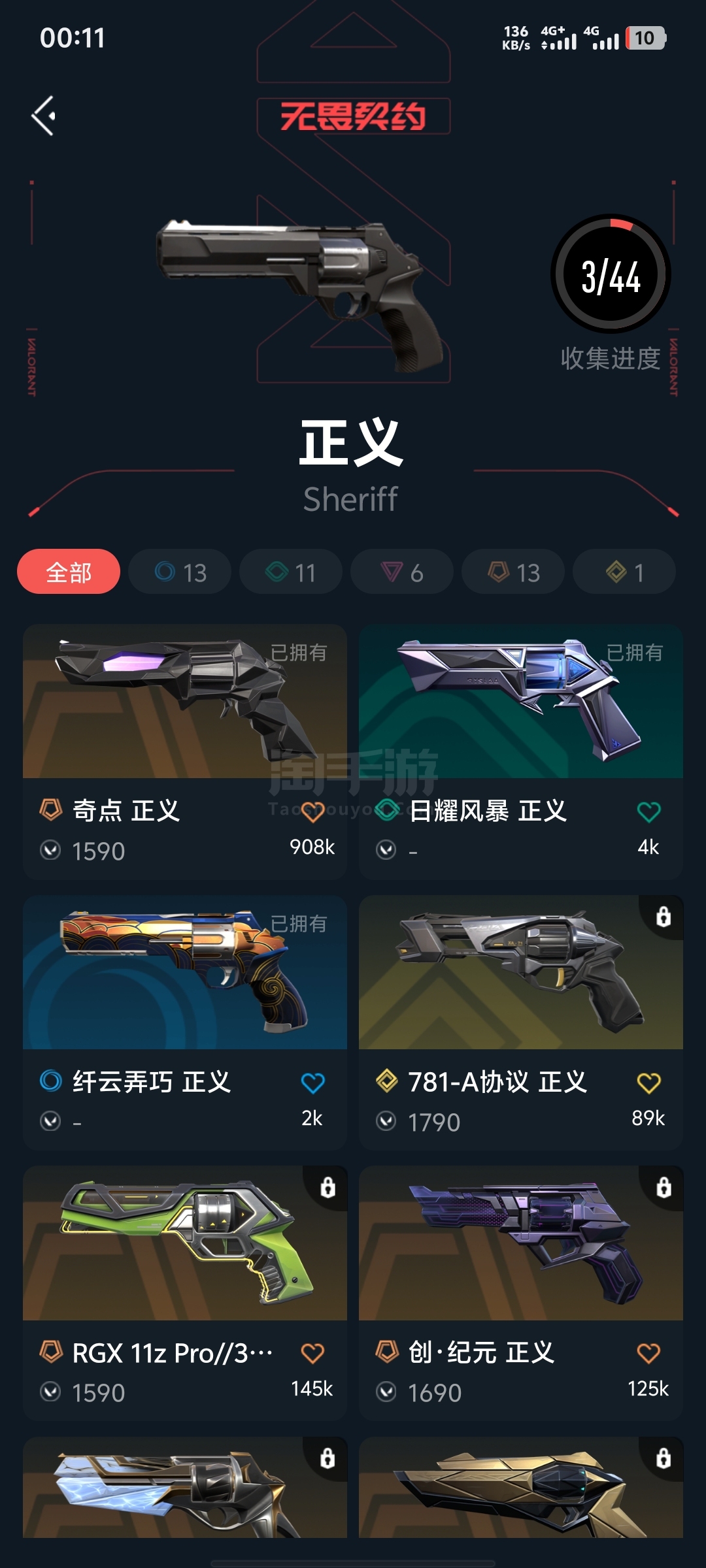
Task: Open the 奇点 正义 skin card
Action: click(x=185, y=752)
